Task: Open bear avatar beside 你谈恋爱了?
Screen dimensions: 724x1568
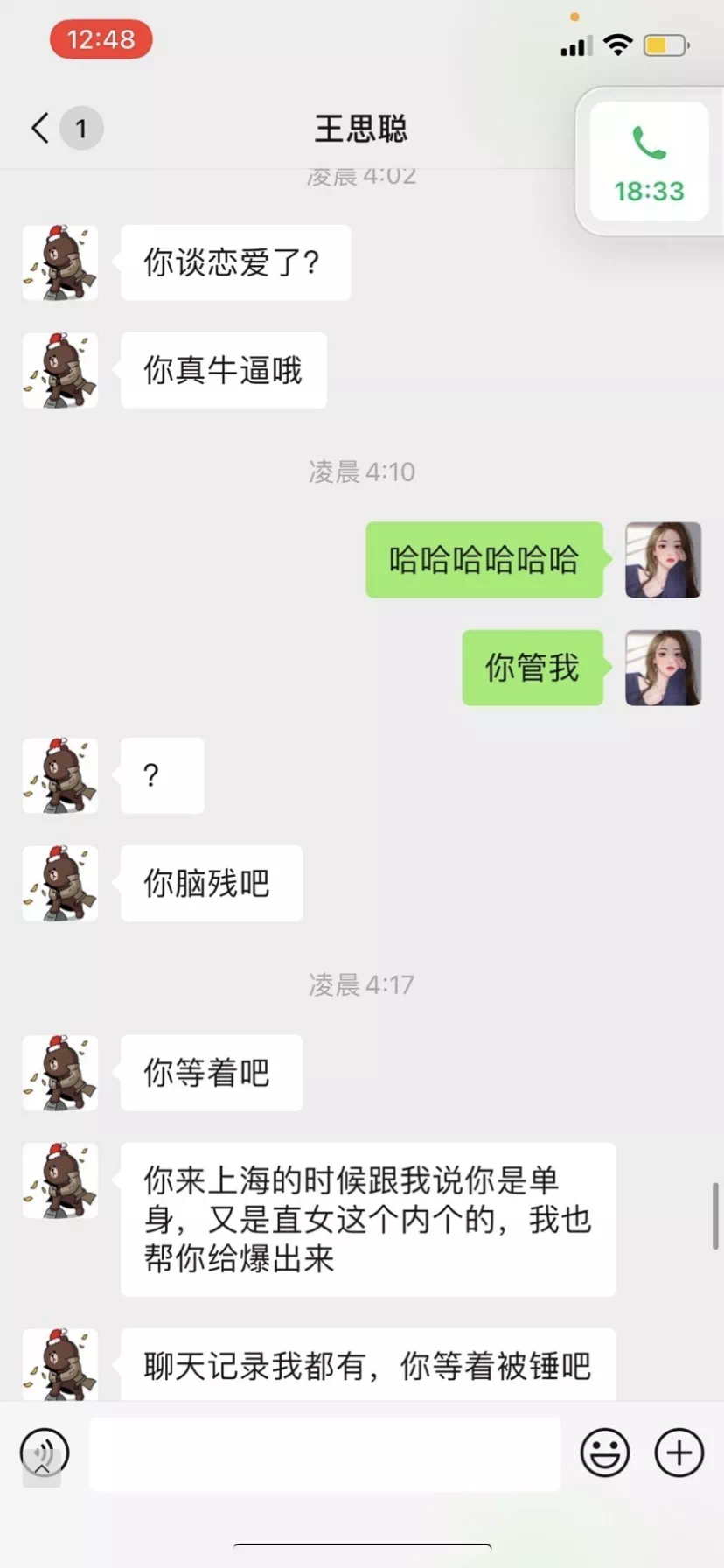Action: 59,262
